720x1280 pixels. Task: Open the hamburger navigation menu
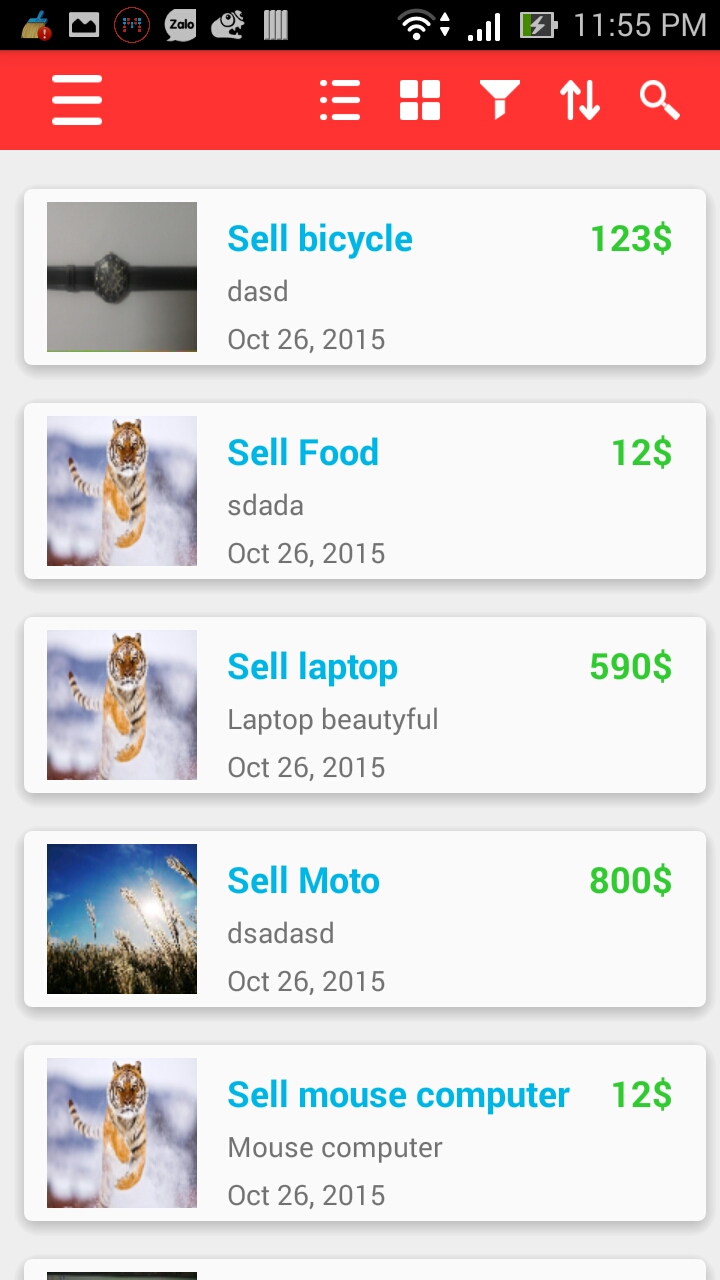[77, 100]
